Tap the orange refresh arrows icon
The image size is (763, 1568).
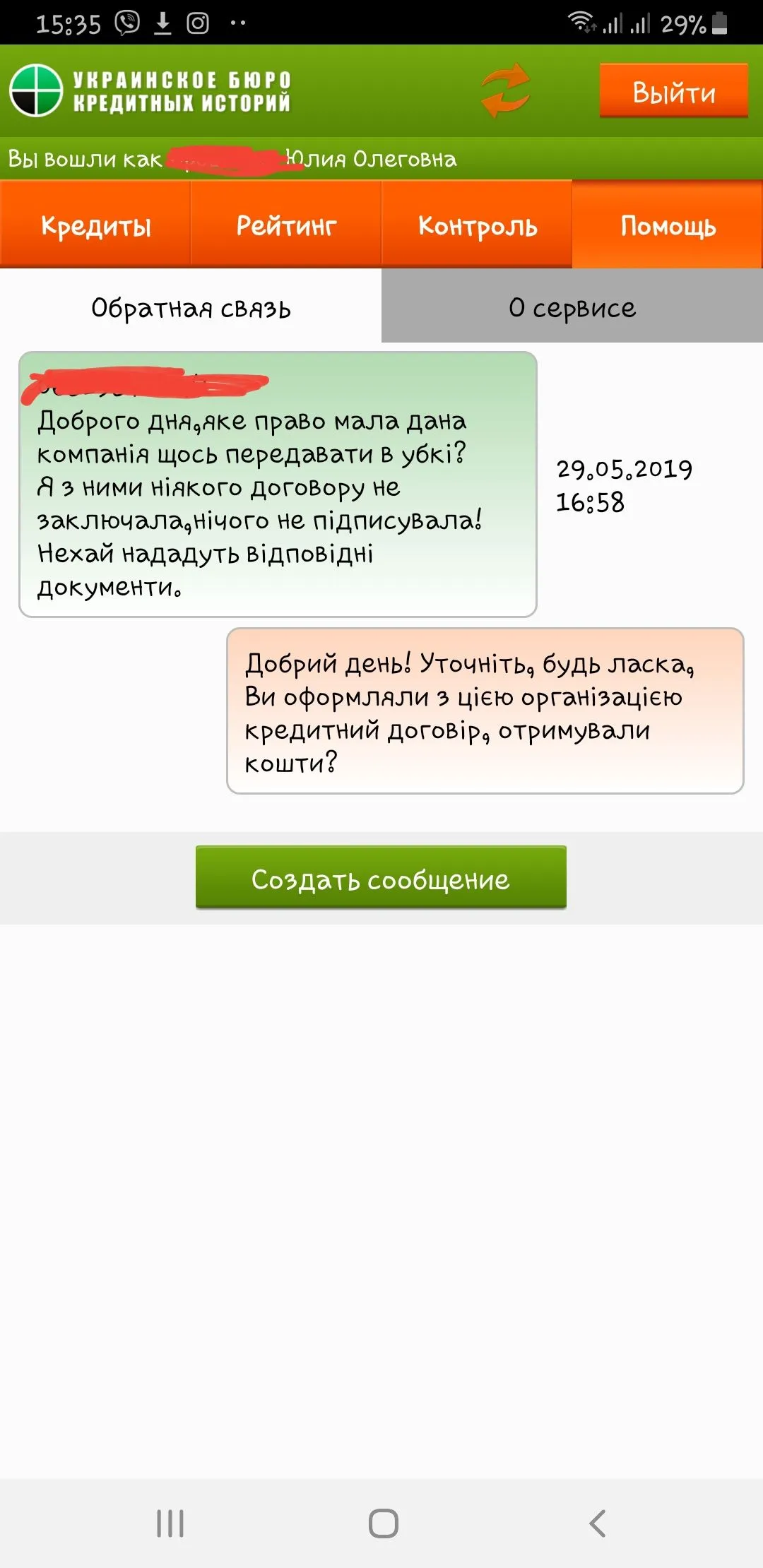pyautogui.click(x=505, y=90)
